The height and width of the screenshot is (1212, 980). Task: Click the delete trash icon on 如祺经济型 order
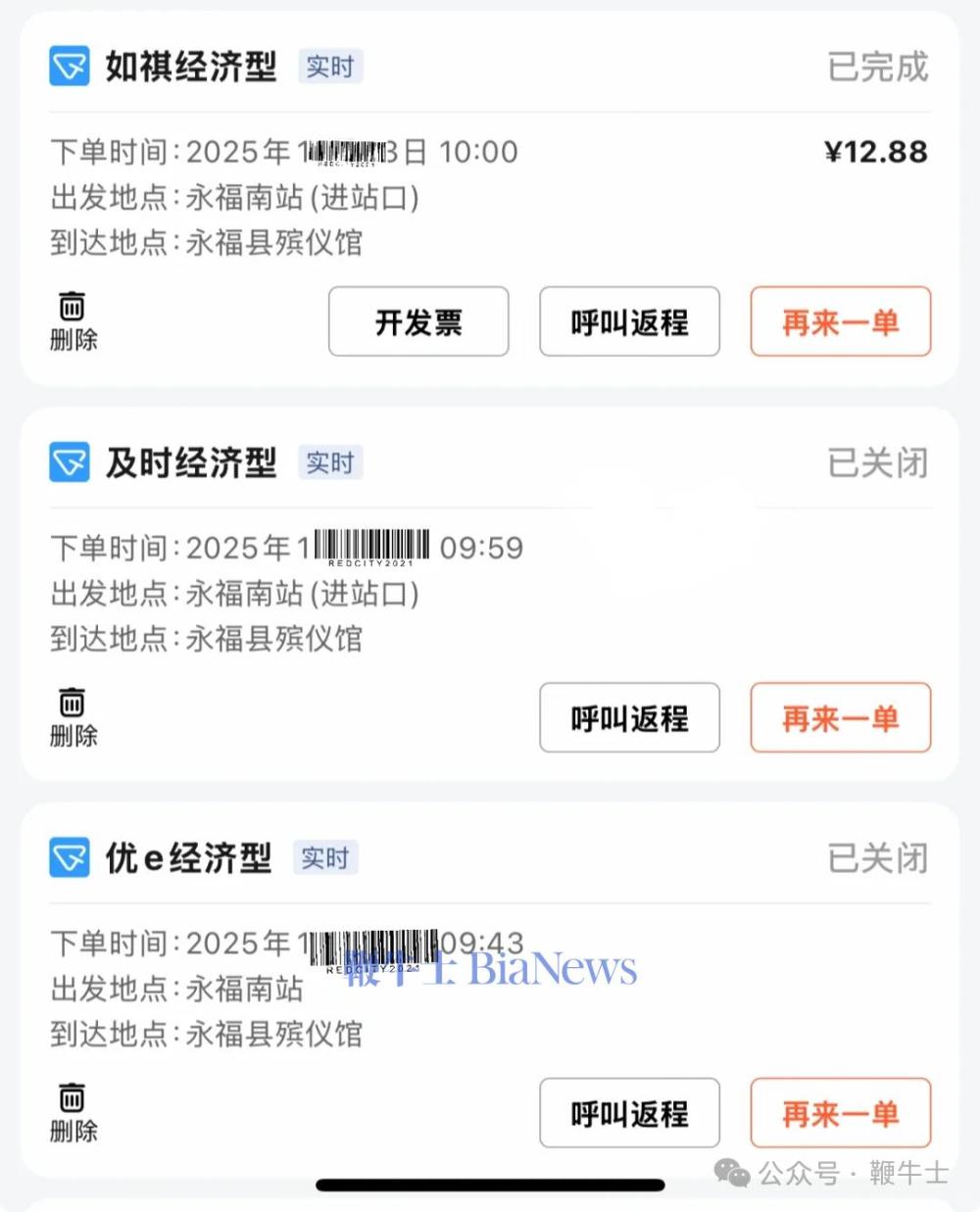click(72, 306)
